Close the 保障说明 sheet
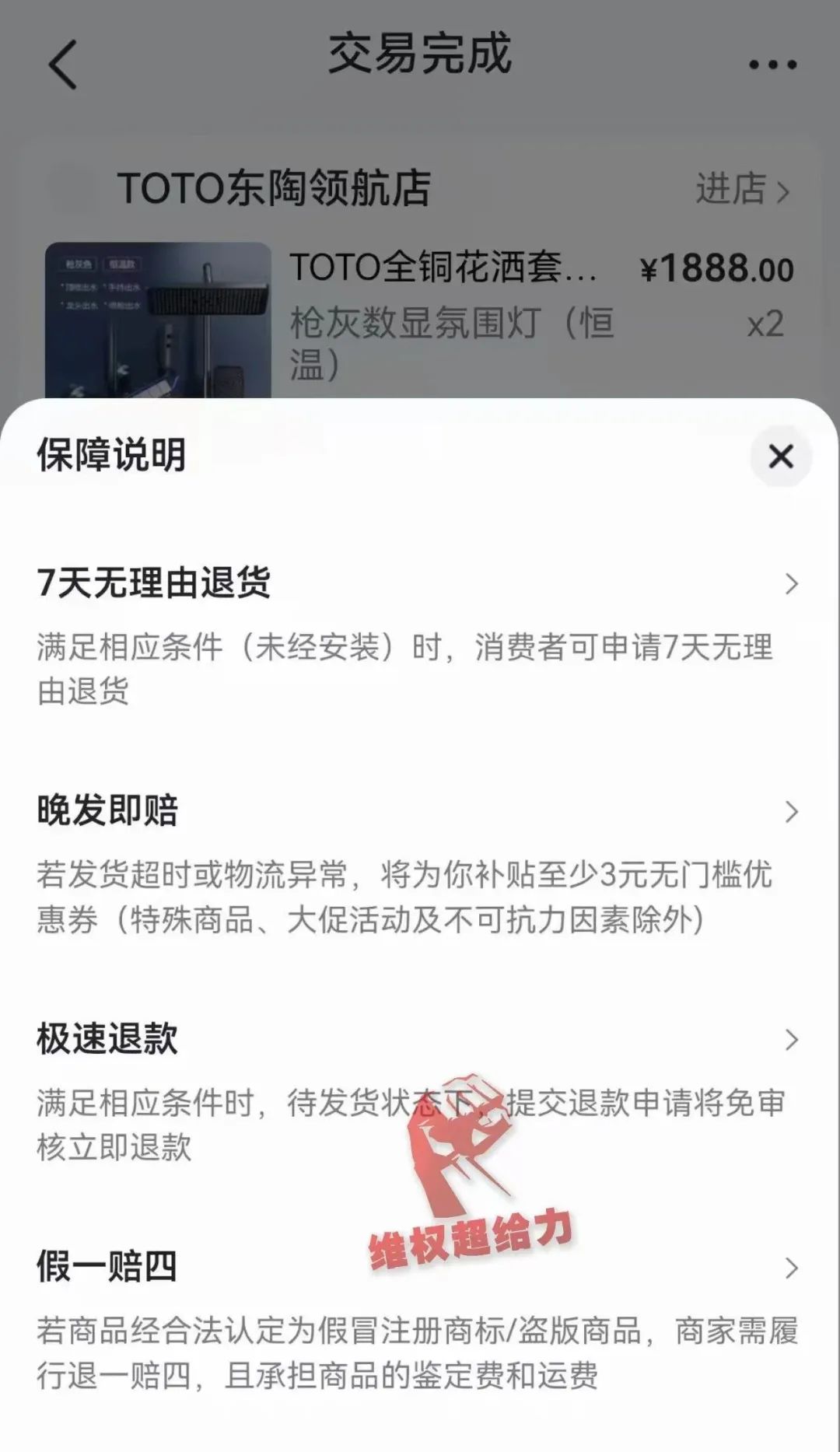This screenshot has height=1452, width=840. coord(780,457)
